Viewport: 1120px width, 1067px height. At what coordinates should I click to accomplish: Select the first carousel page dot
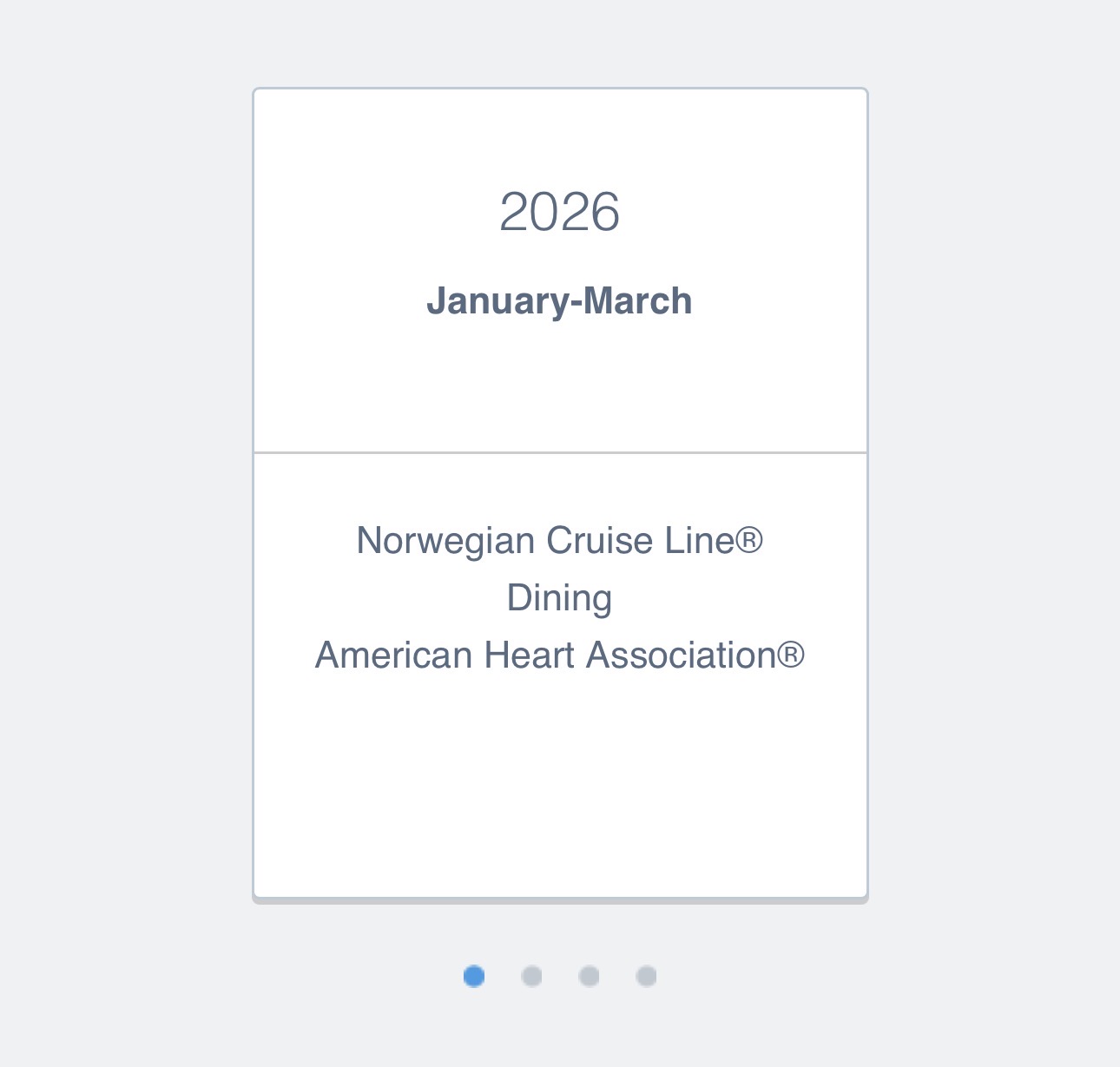pyautogui.click(x=474, y=977)
